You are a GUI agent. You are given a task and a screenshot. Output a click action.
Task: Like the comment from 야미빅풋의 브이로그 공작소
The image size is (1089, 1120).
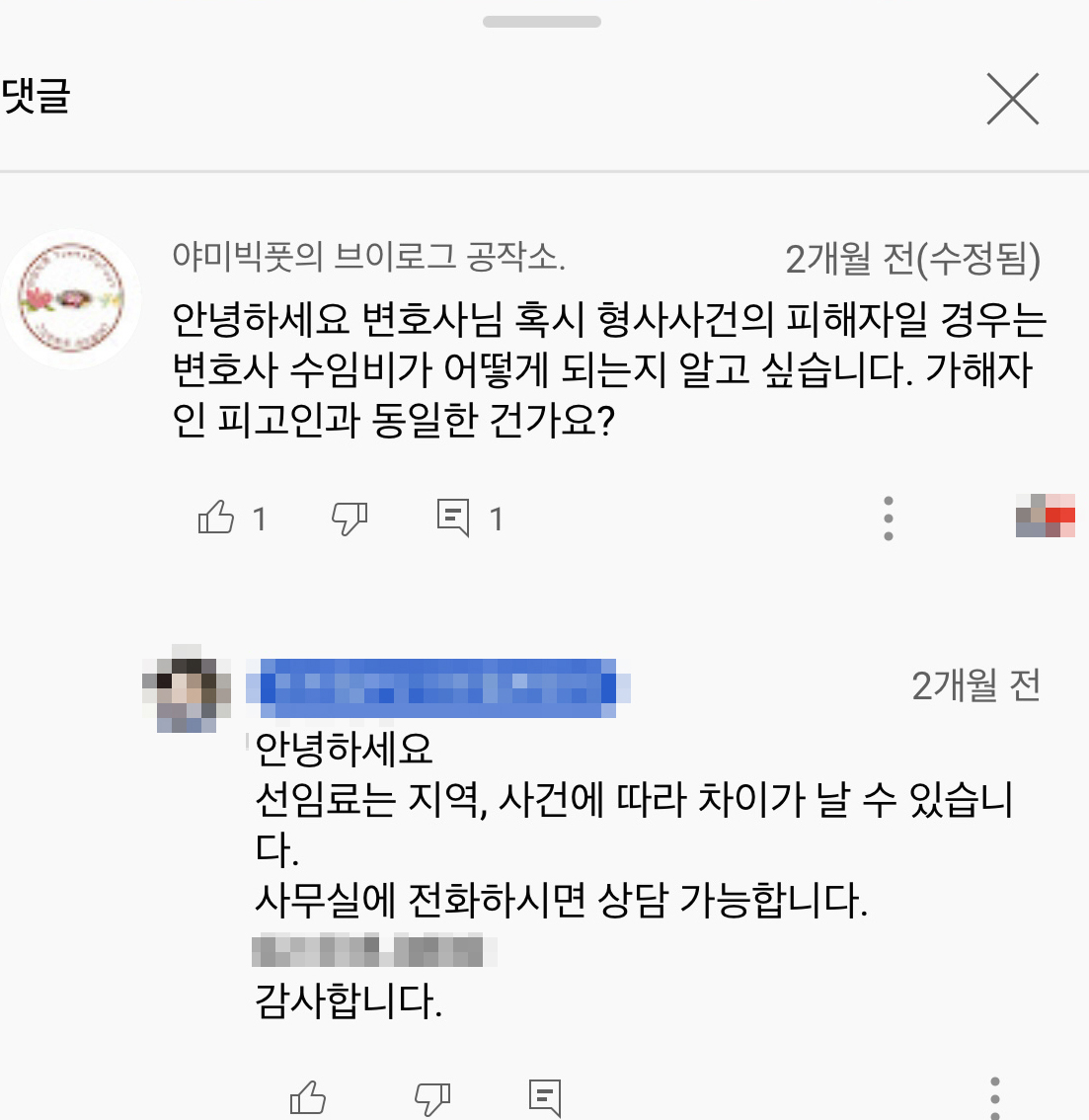(216, 518)
